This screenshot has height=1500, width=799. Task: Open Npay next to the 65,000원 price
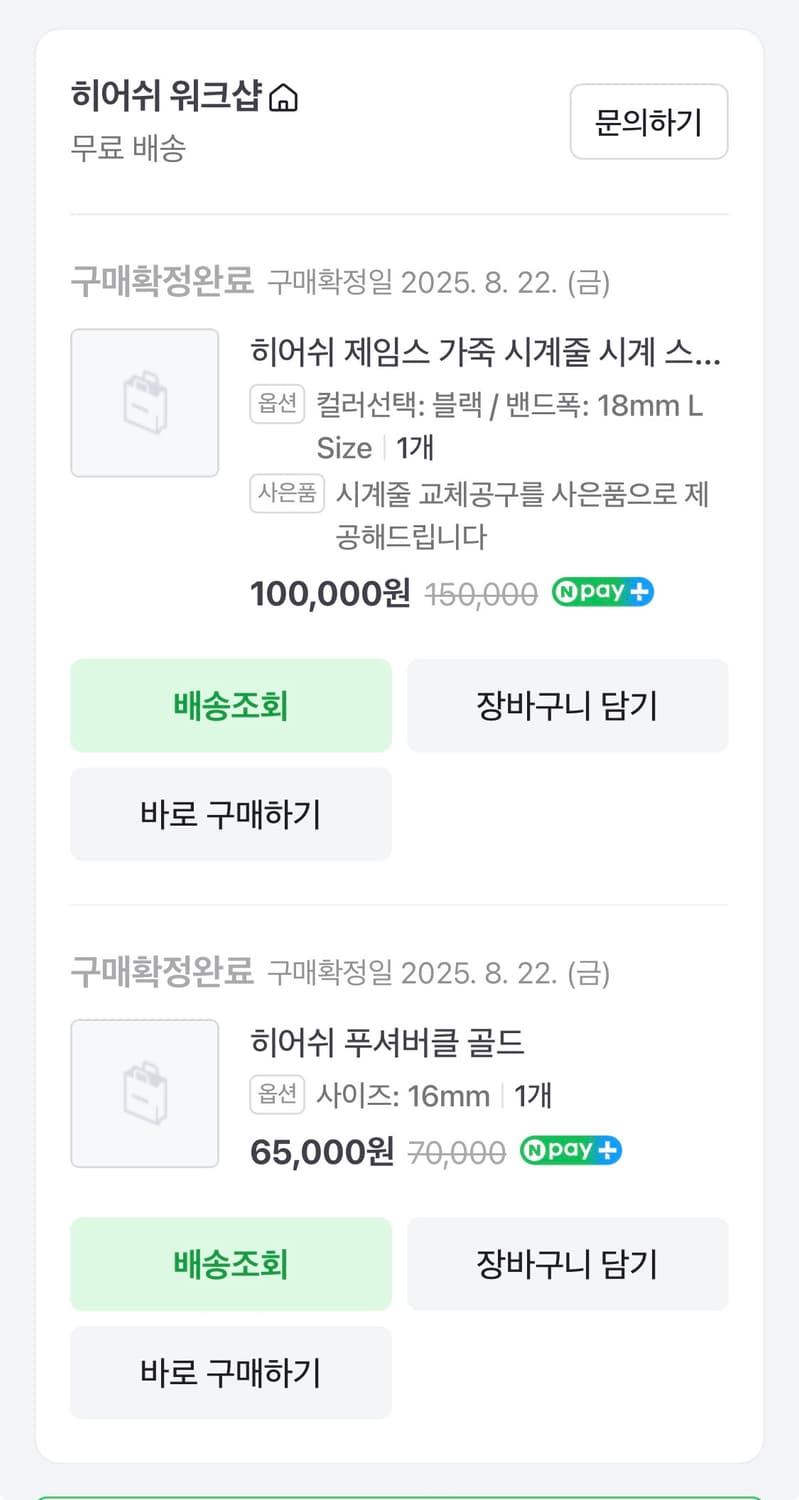click(x=569, y=1151)
